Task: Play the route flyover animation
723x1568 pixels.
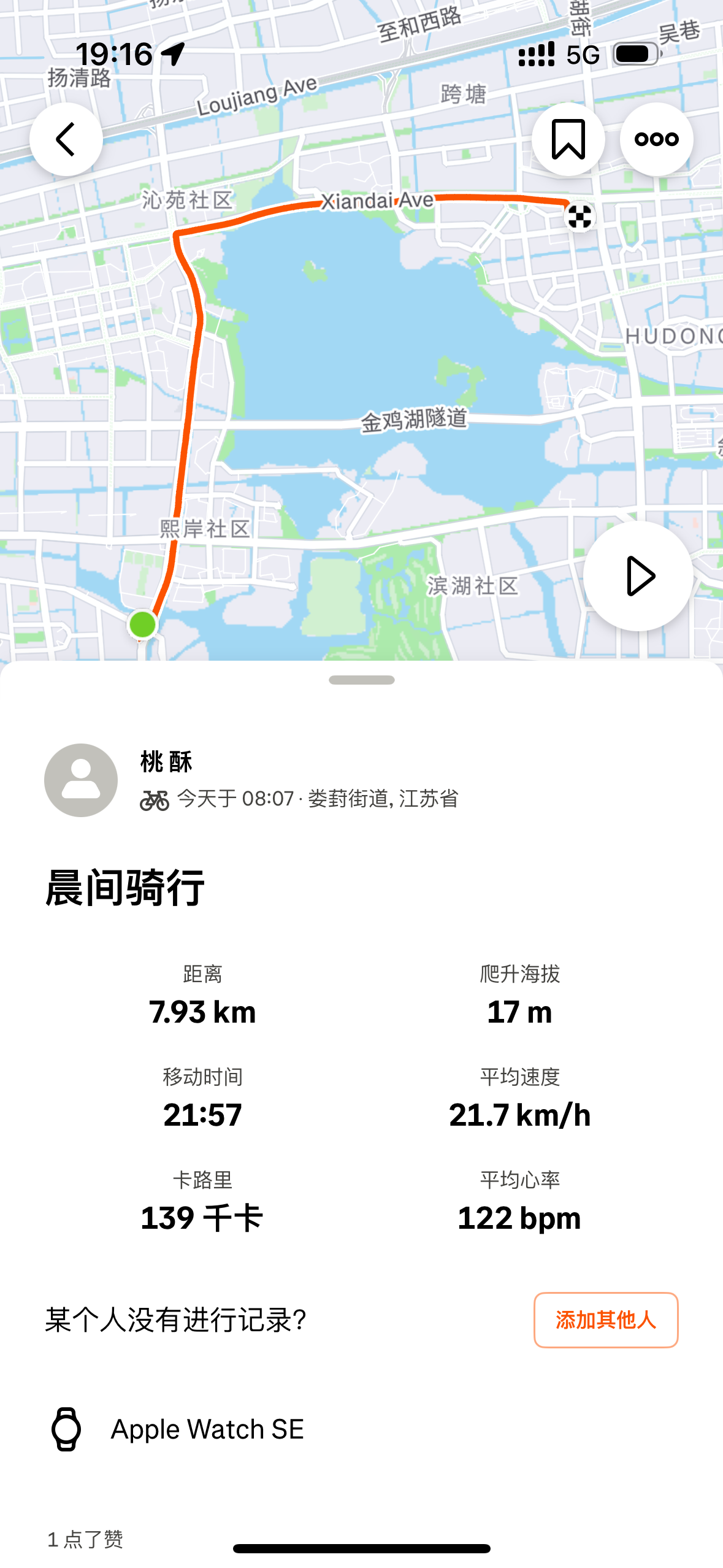Action: click(x=638, y=576)
